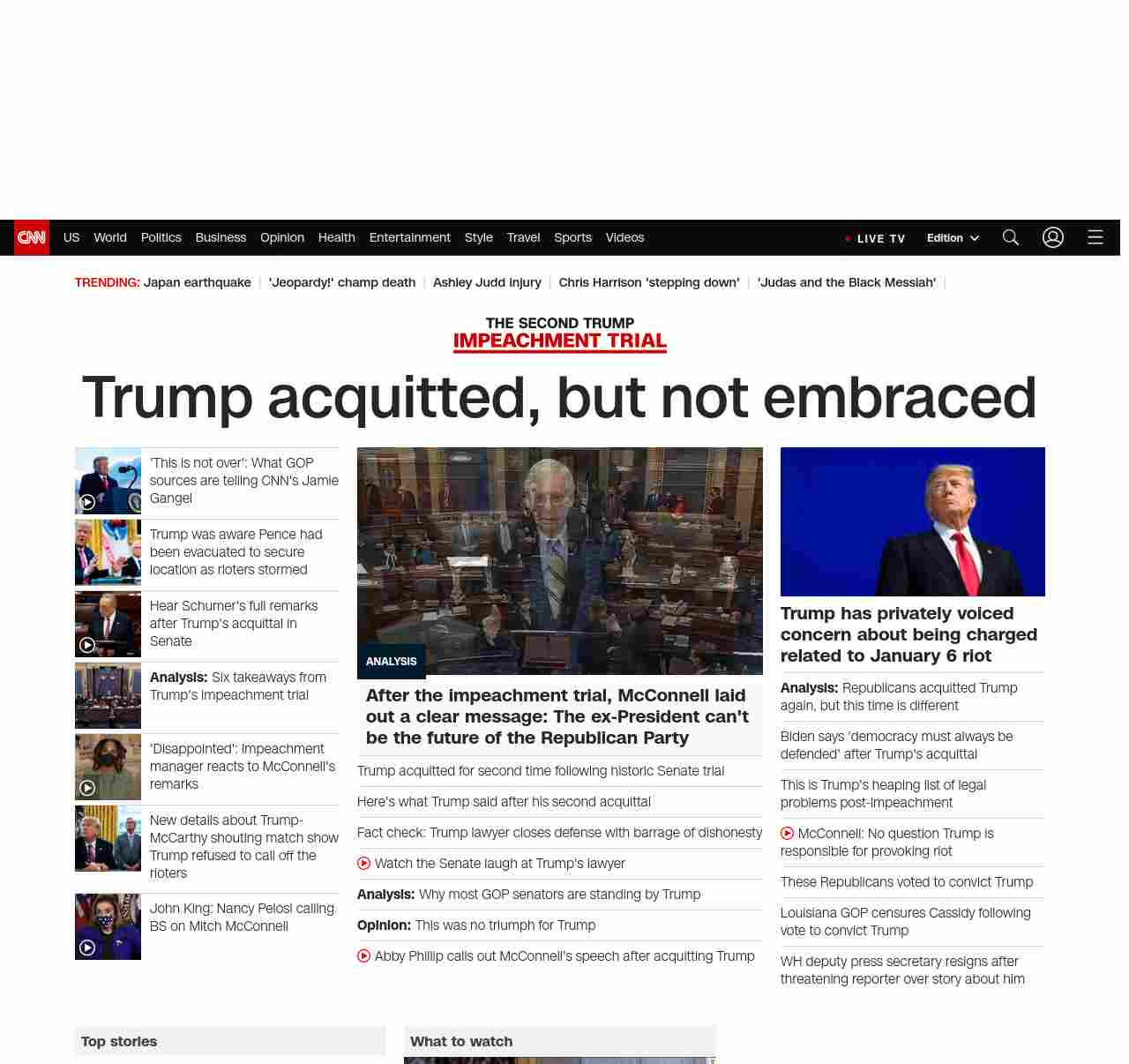Read Fact check on Trump lawyer's defense
Image resolution: width=1129 pixels, height=1064 pixels.
pos(559,833)
